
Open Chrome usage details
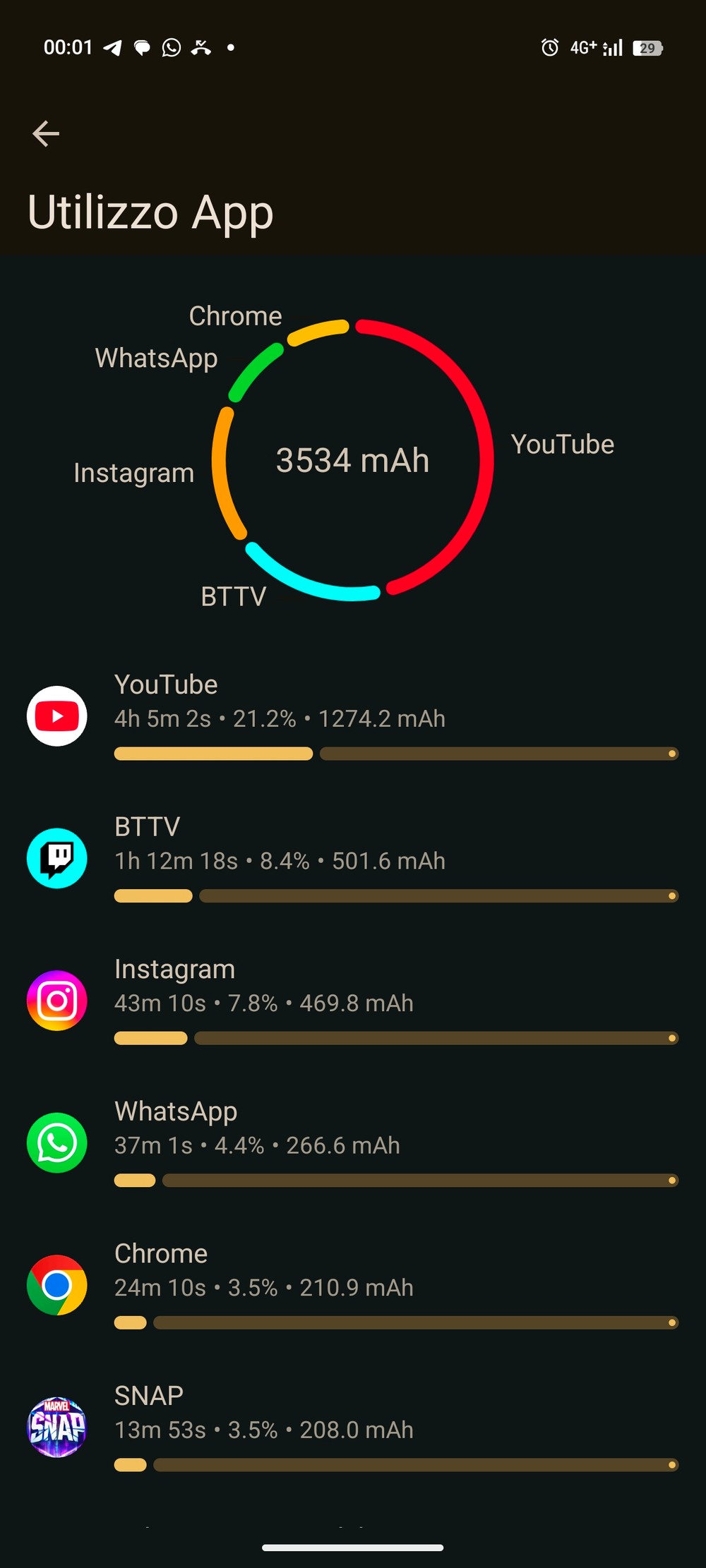353,1285
